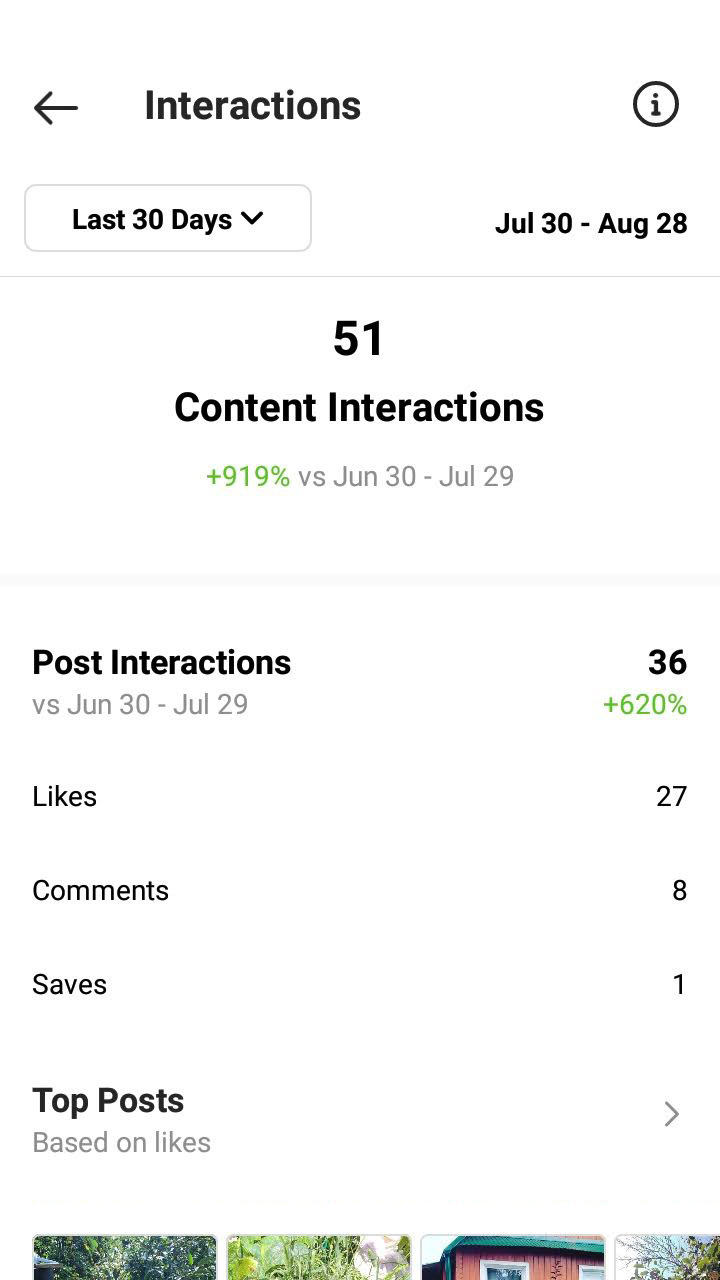Image resolution: width=720 pixels, height=1280 pixels.
Task: Open the red house post thumbnail
Action: [513, 1257]
